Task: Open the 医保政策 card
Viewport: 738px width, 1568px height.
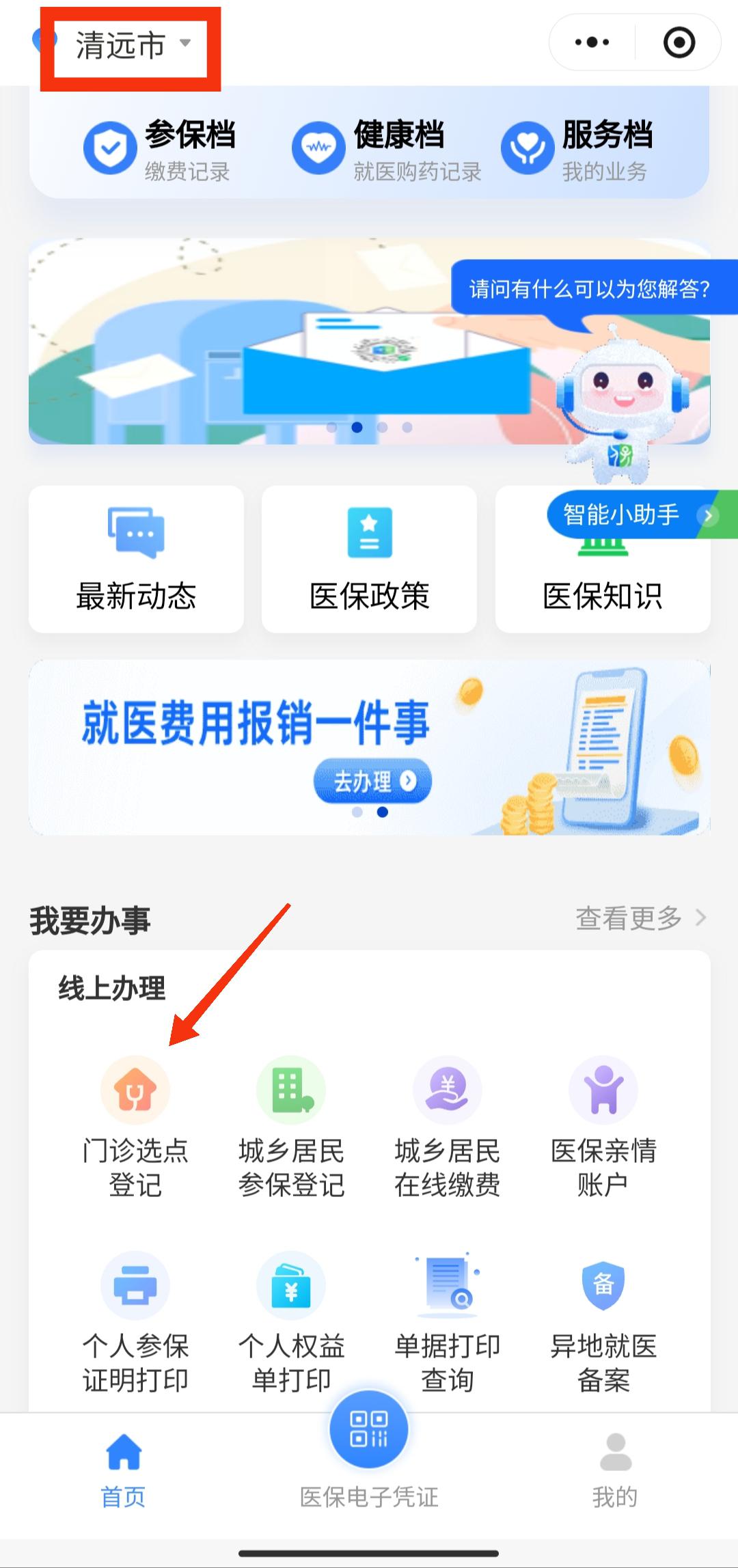Action: [x=369, y=559]
